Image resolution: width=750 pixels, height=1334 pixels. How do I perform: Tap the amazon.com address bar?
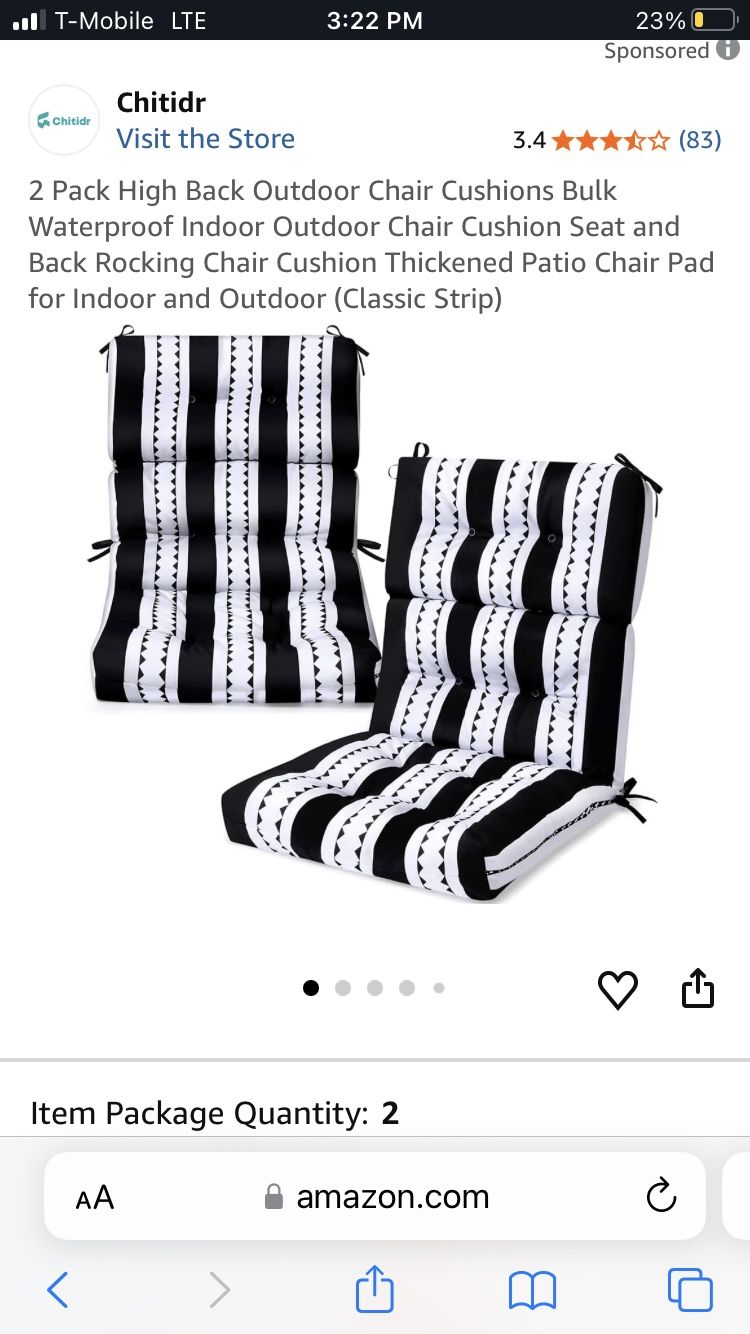tap(390, 1196)
